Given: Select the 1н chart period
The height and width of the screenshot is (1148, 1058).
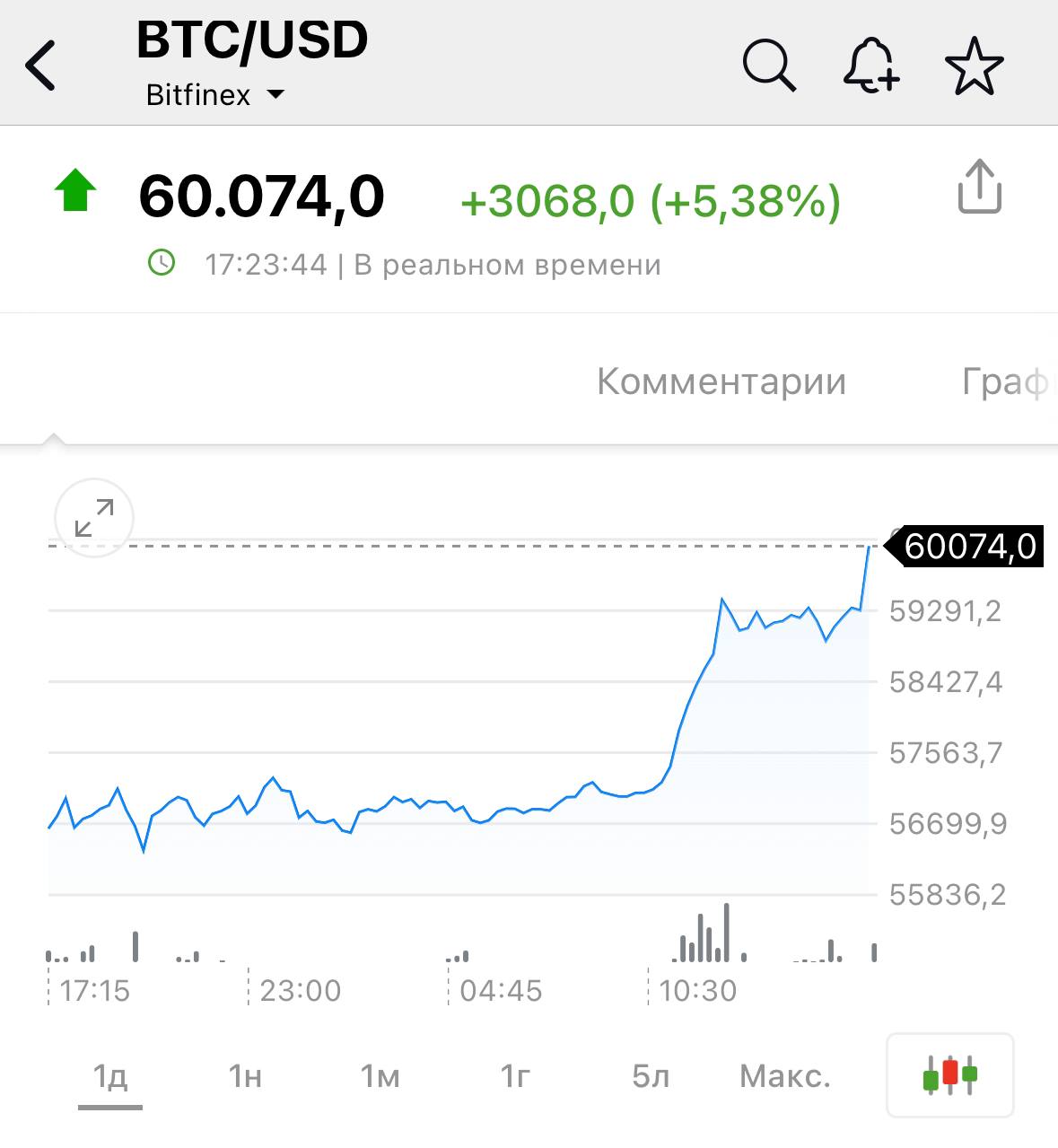Looking at the screenshot, I should click(245, 1075).
